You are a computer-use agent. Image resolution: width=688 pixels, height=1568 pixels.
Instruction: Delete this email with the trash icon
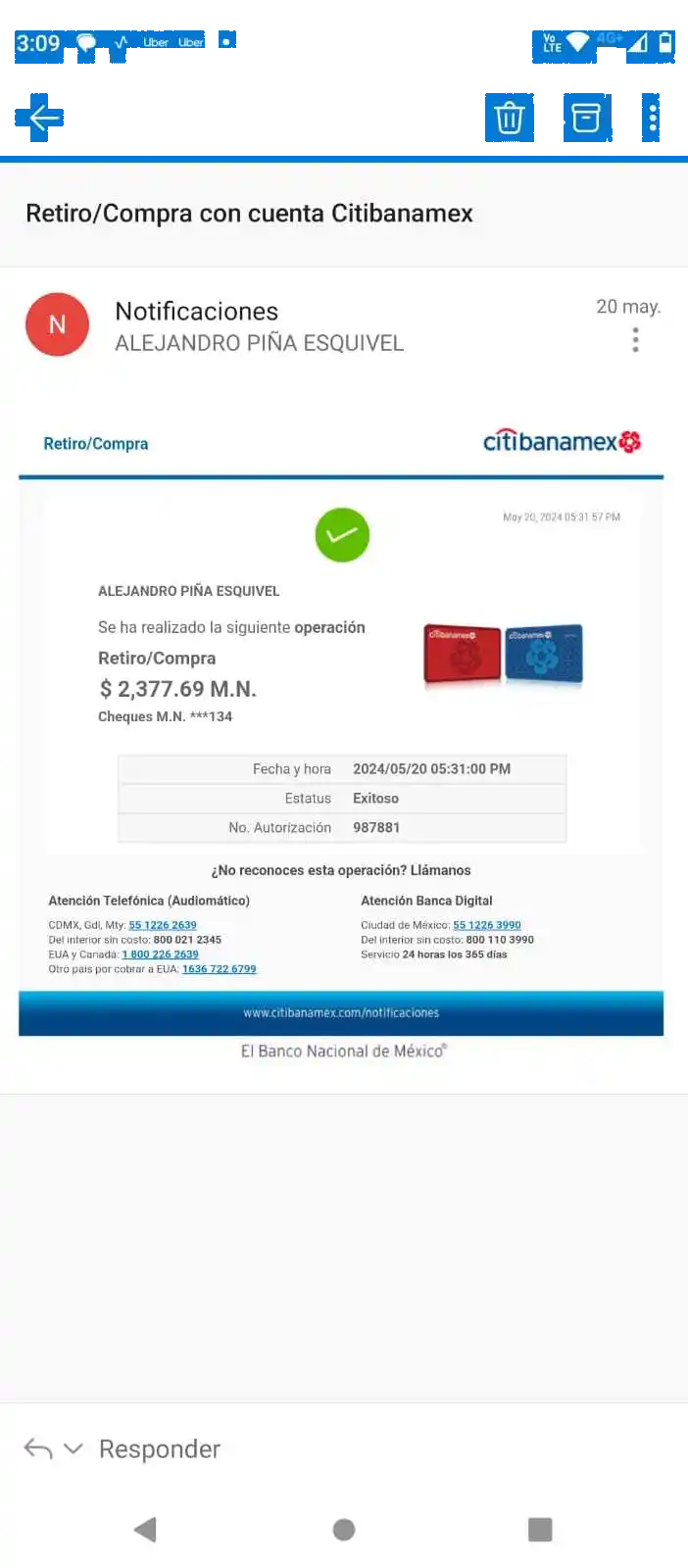pos(509,118)
